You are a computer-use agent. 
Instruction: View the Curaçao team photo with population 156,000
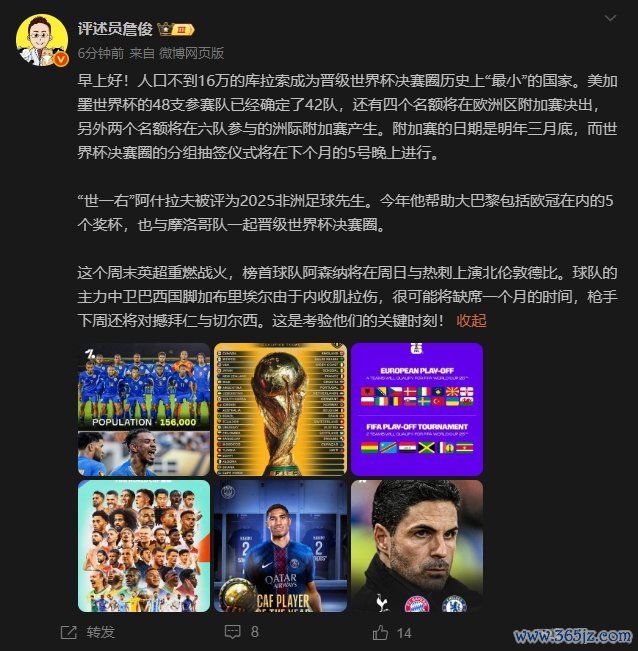144,409
